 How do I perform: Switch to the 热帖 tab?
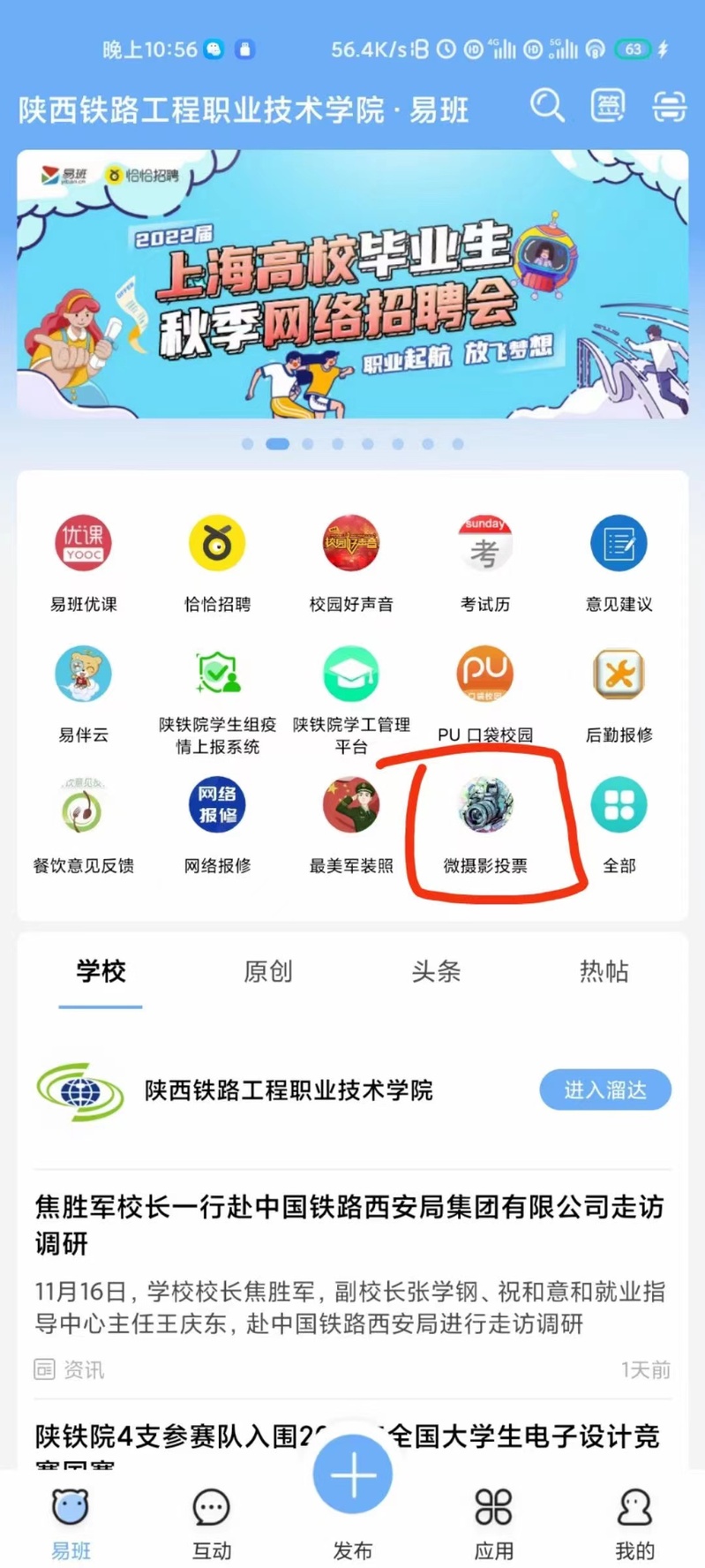pyautogui.click(x=604, y=971)
